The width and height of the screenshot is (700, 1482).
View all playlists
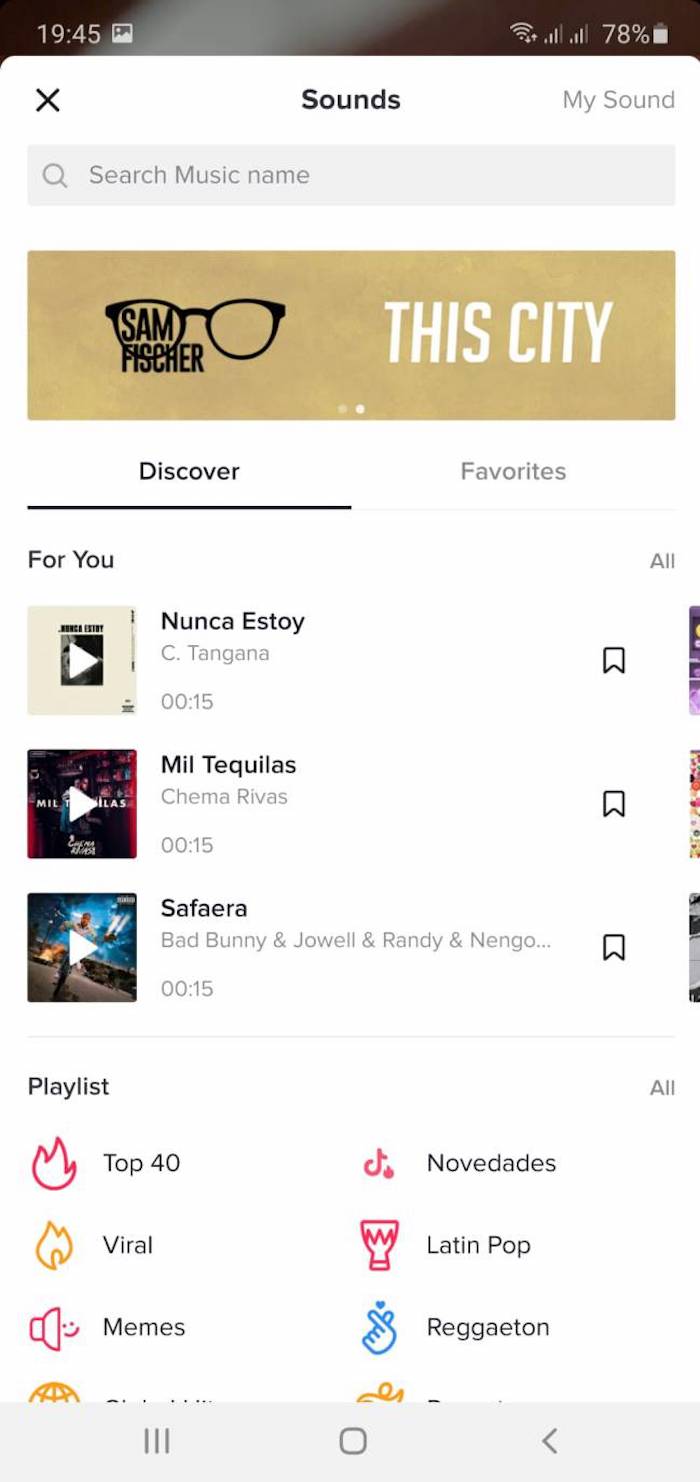[x=662, y=1088]
